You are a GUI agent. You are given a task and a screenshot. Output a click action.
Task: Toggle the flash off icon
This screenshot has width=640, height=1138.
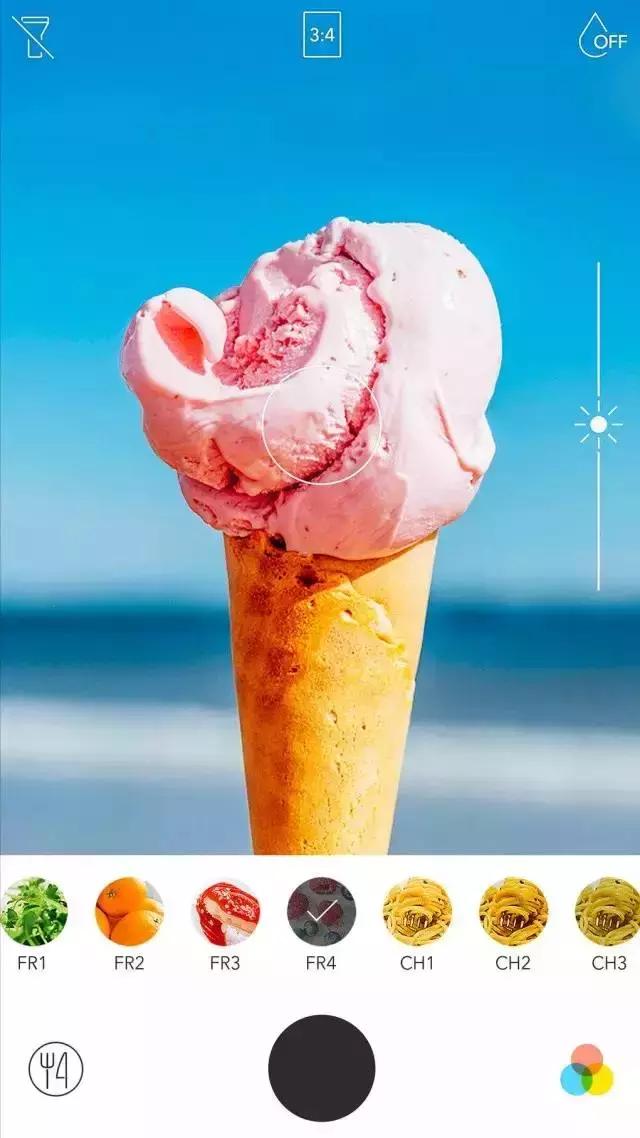[x=33, y=37]
